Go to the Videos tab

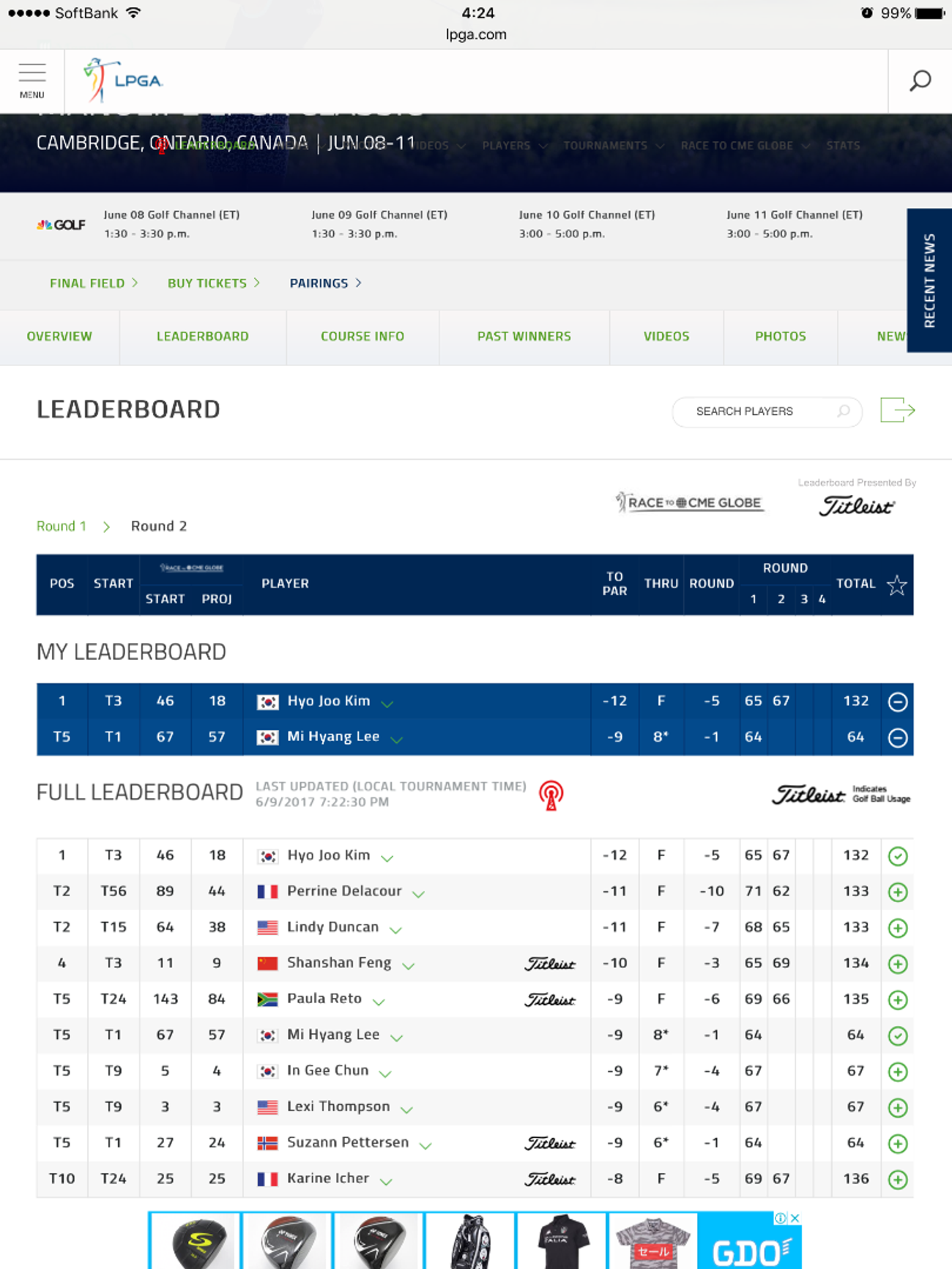pos(666,336)
